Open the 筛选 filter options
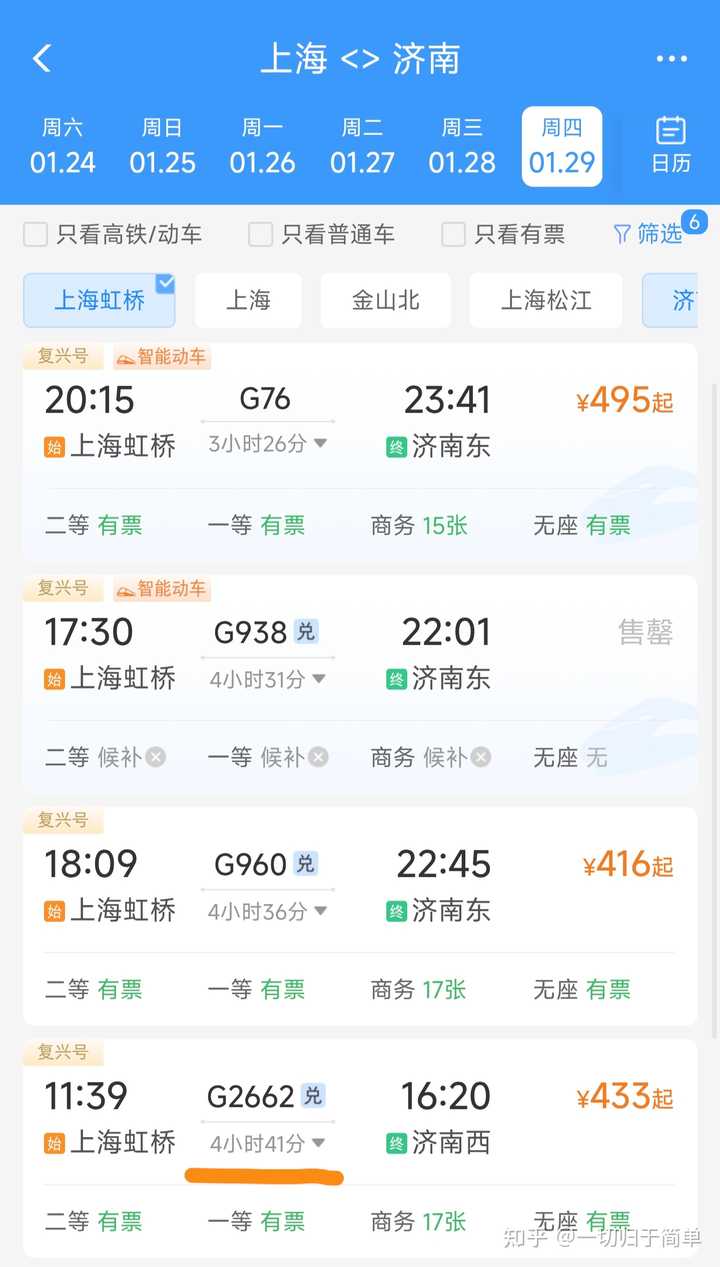This screenshot has height=1267, width=720. pyautogui.click(x=648, y=234)
